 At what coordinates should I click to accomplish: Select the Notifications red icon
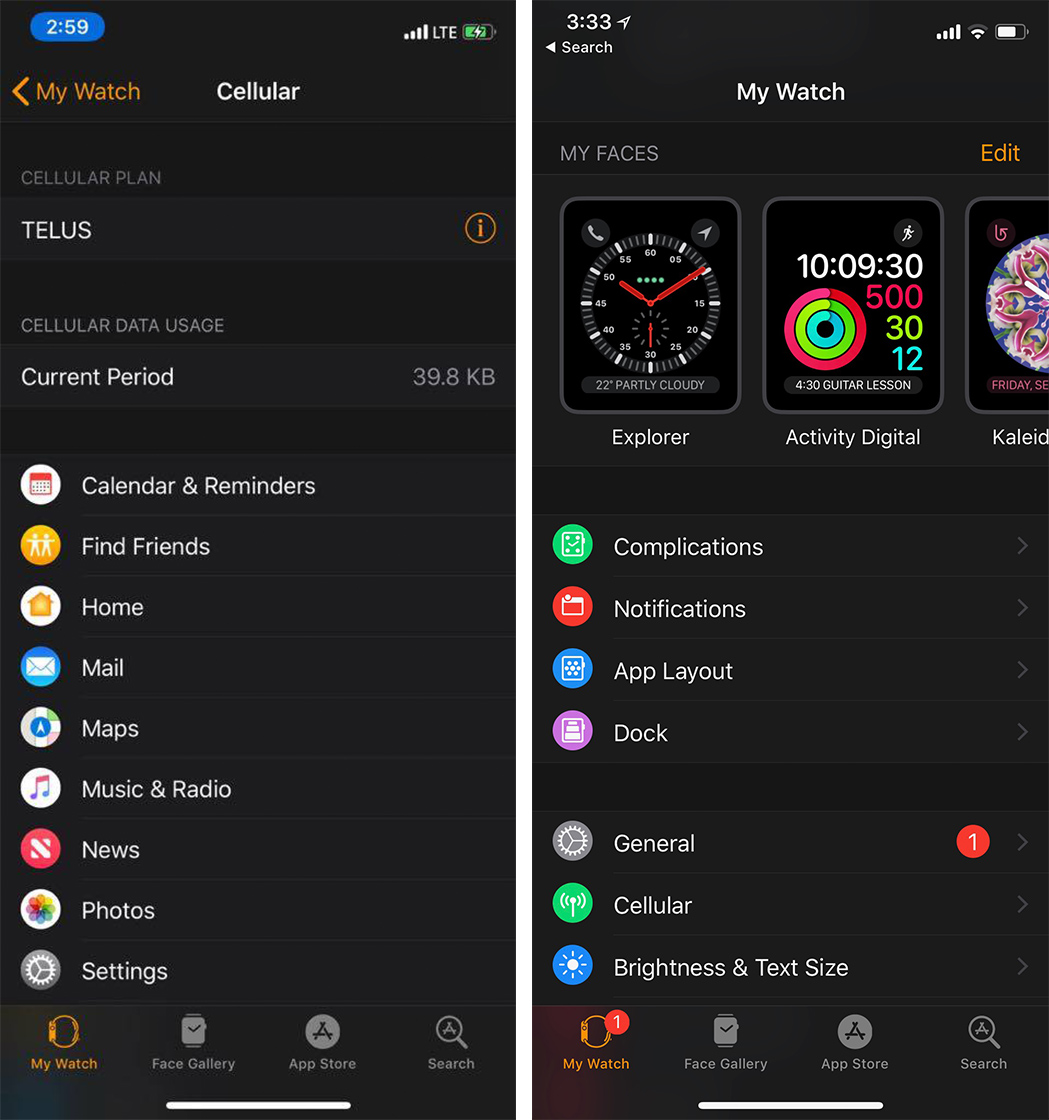[x=572, y=608]
